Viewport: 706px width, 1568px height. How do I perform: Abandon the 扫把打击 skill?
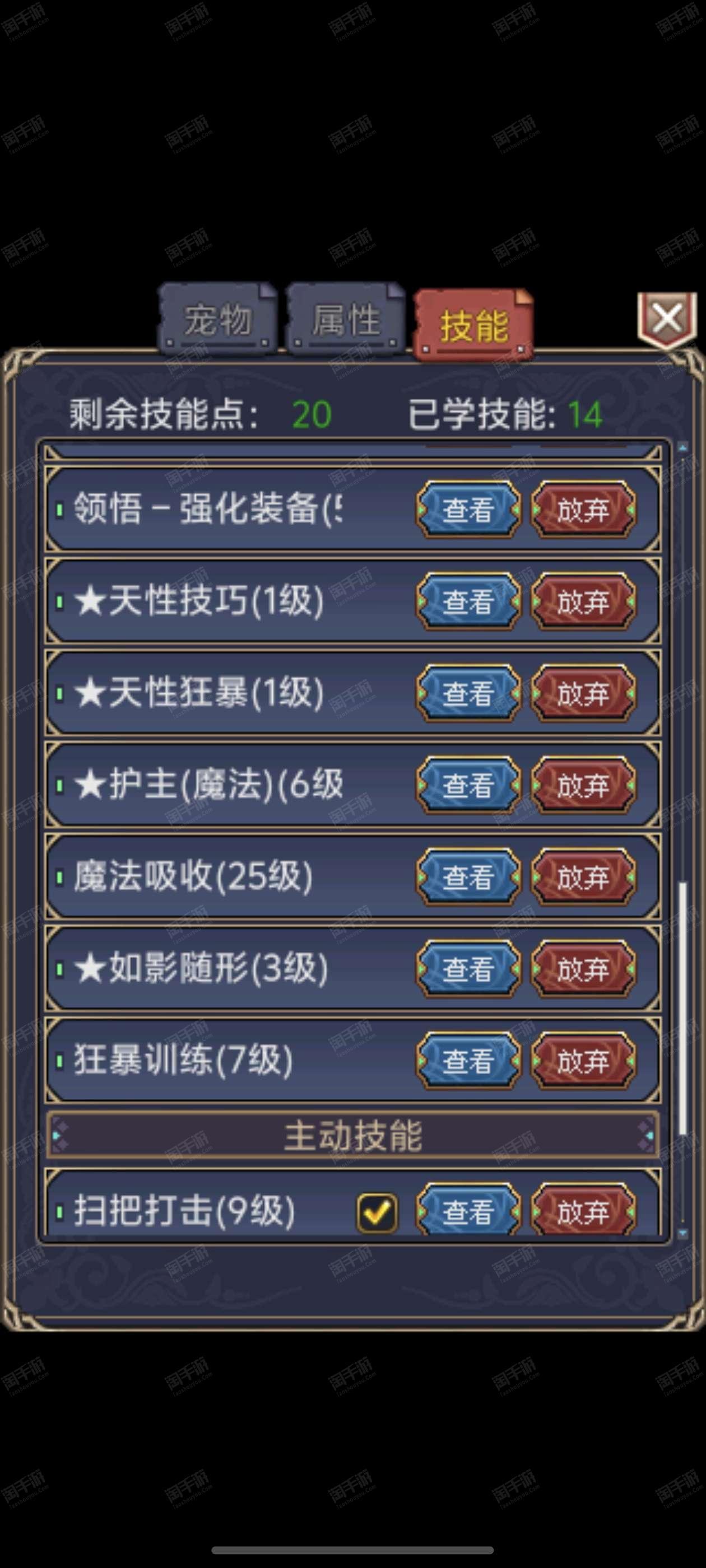point(583,1210)
